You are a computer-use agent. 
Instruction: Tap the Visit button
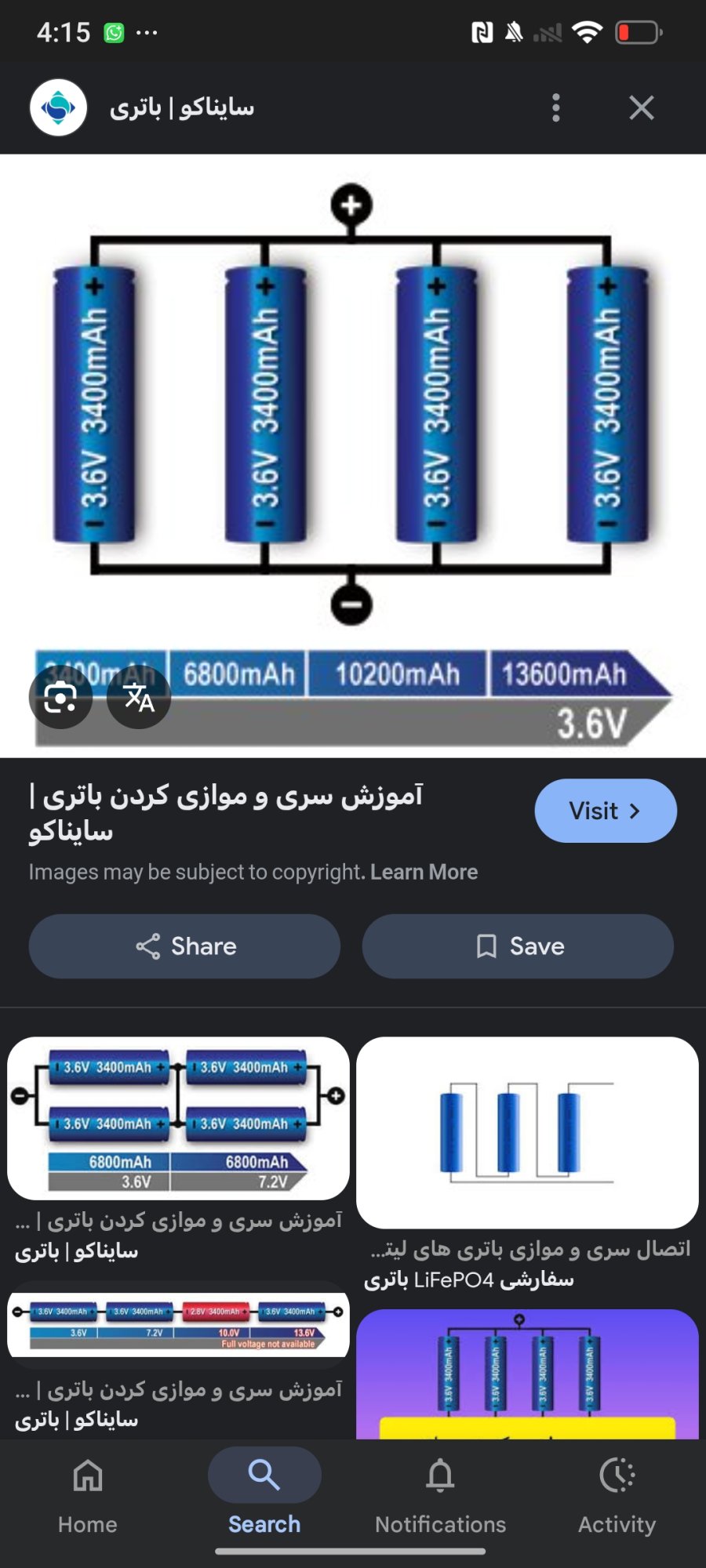(x=606, y=811)
